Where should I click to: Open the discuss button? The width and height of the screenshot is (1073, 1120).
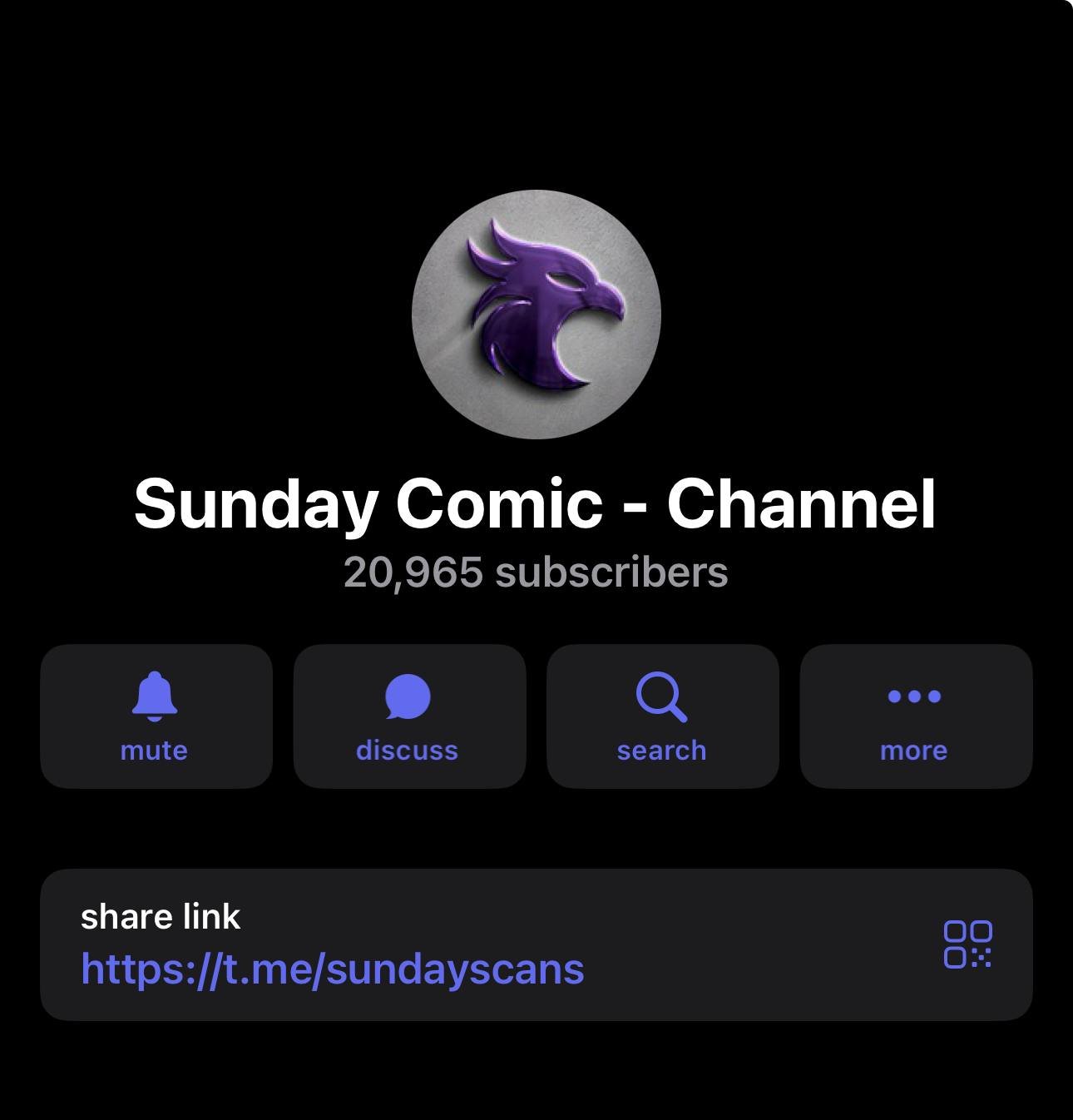coord(408,716)
